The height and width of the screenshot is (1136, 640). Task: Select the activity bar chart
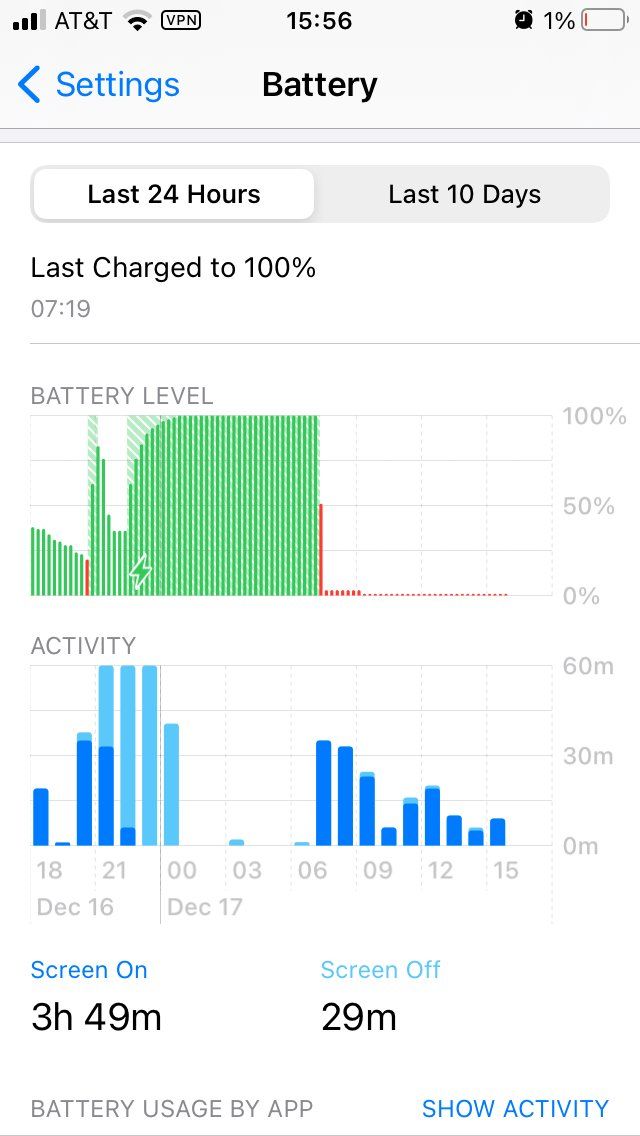pos(290,756)
